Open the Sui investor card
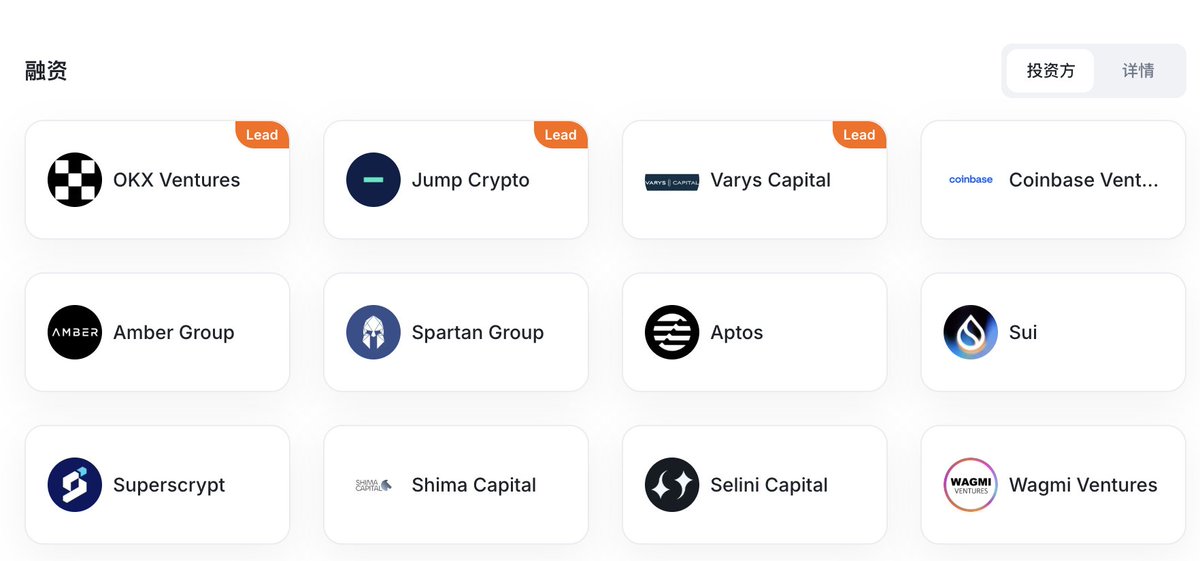 pos(1053,332)
